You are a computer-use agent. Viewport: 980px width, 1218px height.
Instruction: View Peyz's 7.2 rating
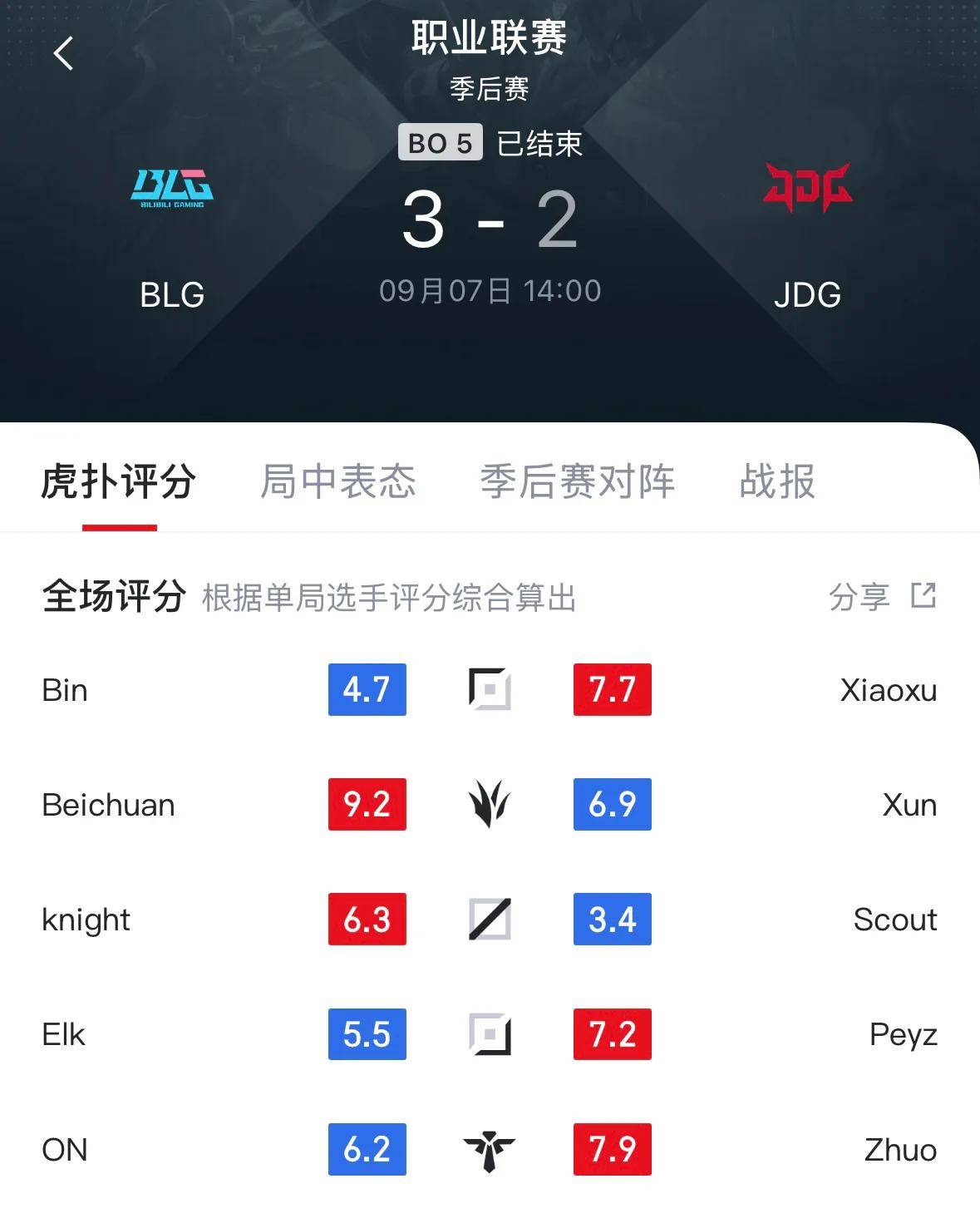click(x=612, y=1033)
